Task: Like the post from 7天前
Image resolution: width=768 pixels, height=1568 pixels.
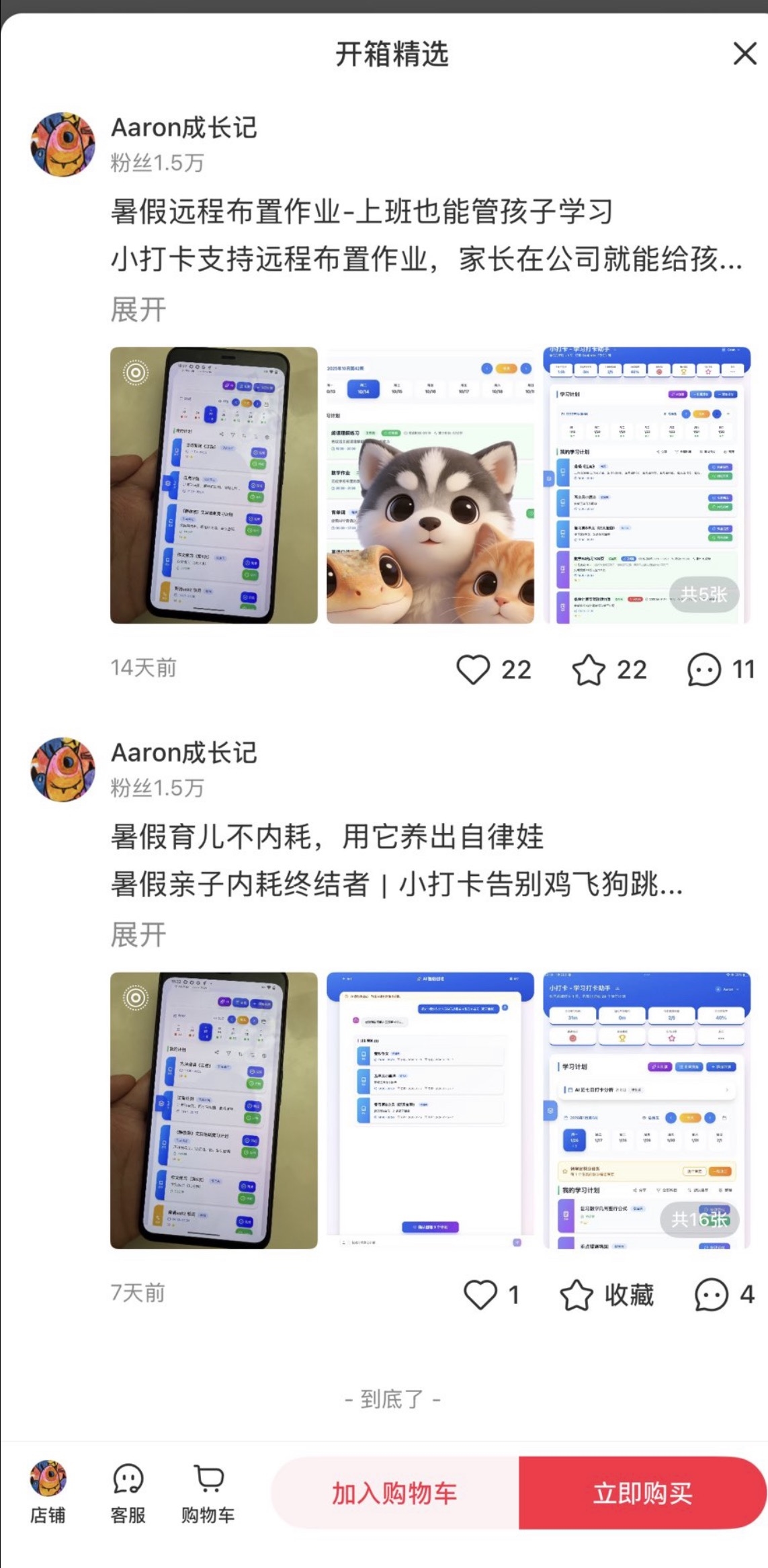Action: point(492,1295)
